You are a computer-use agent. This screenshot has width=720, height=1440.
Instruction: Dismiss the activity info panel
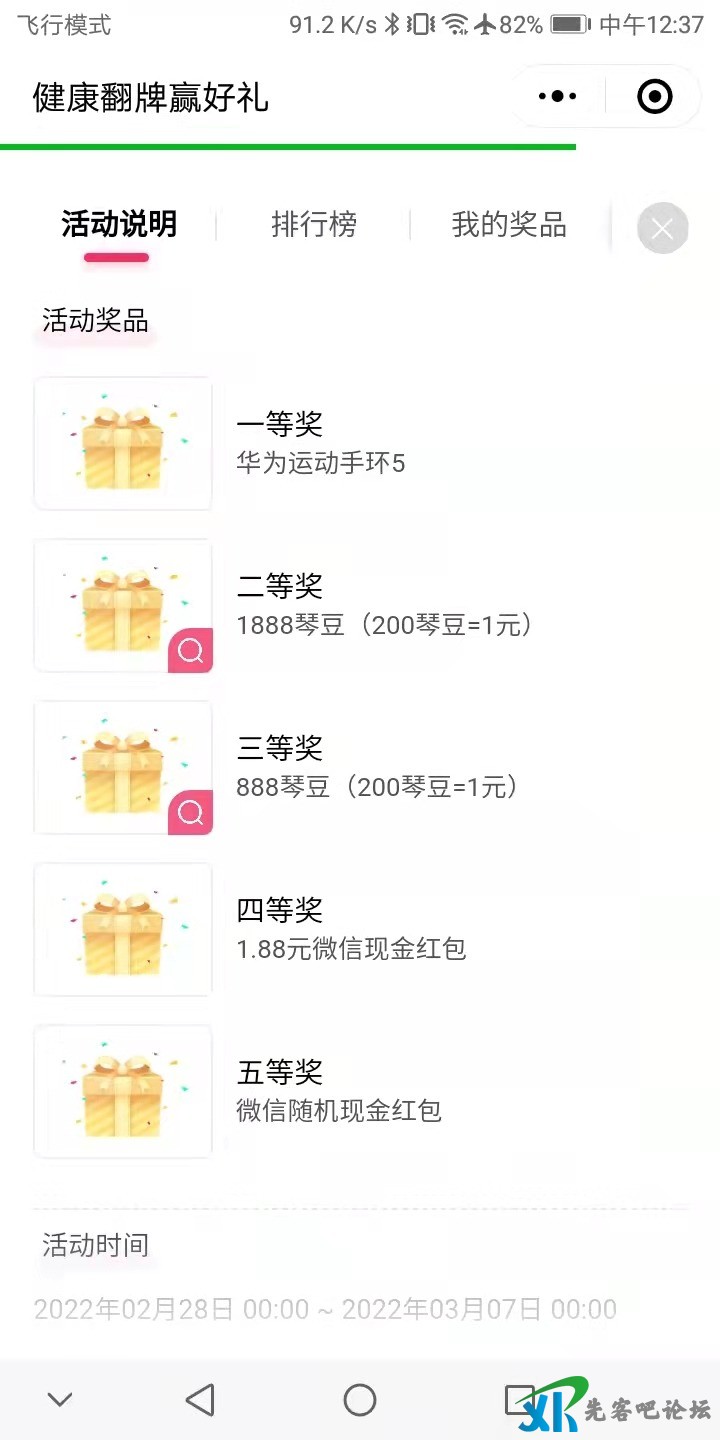point(662,228)
